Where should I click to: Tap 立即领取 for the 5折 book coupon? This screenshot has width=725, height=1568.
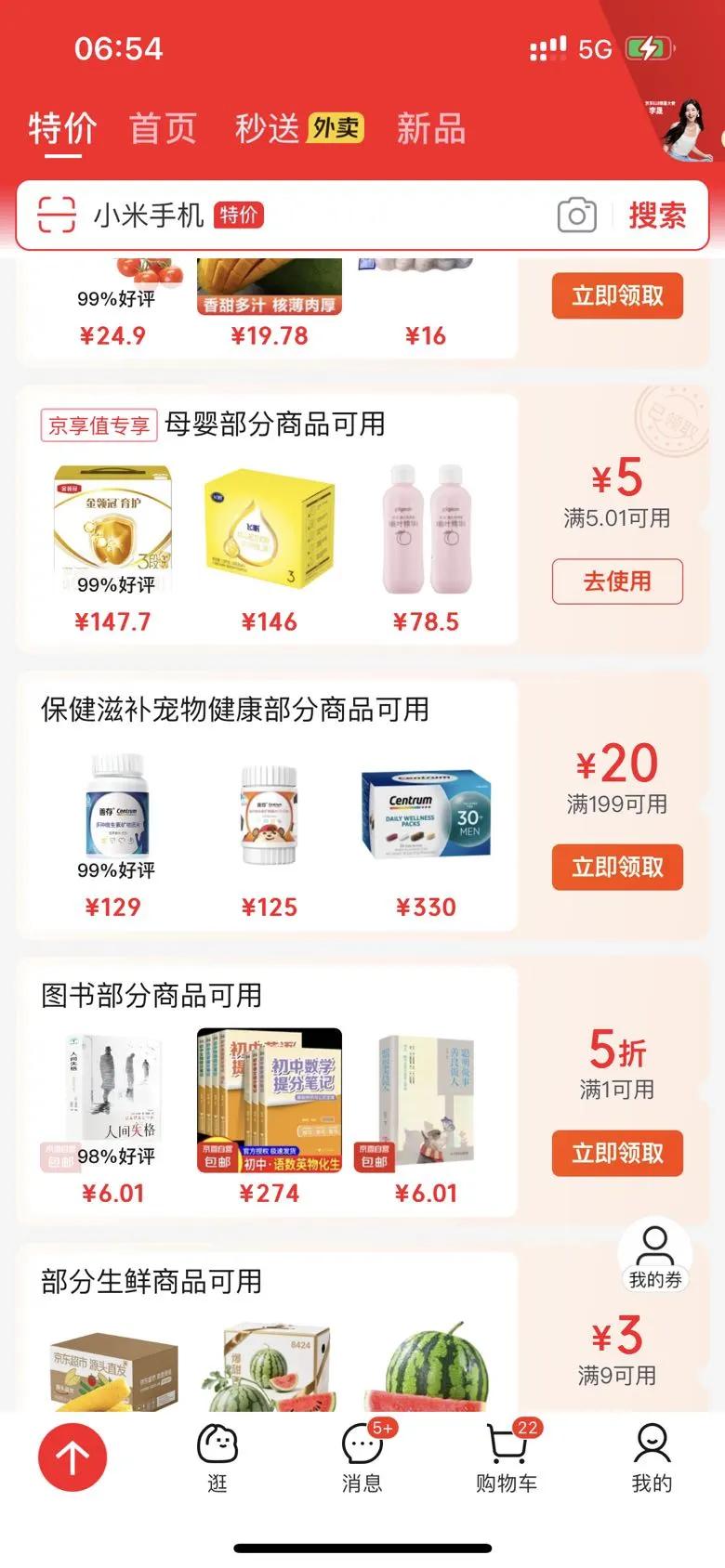617,1154
